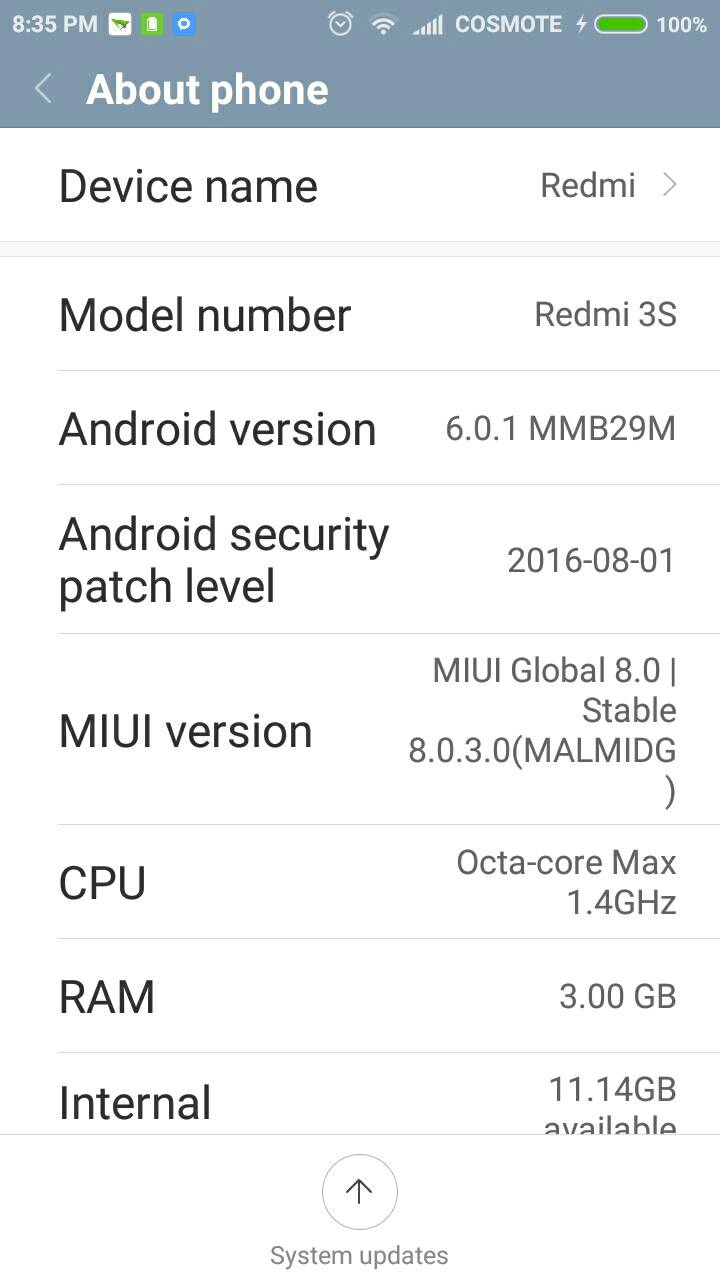
Task: Check for System updates
Action: 359,1192
